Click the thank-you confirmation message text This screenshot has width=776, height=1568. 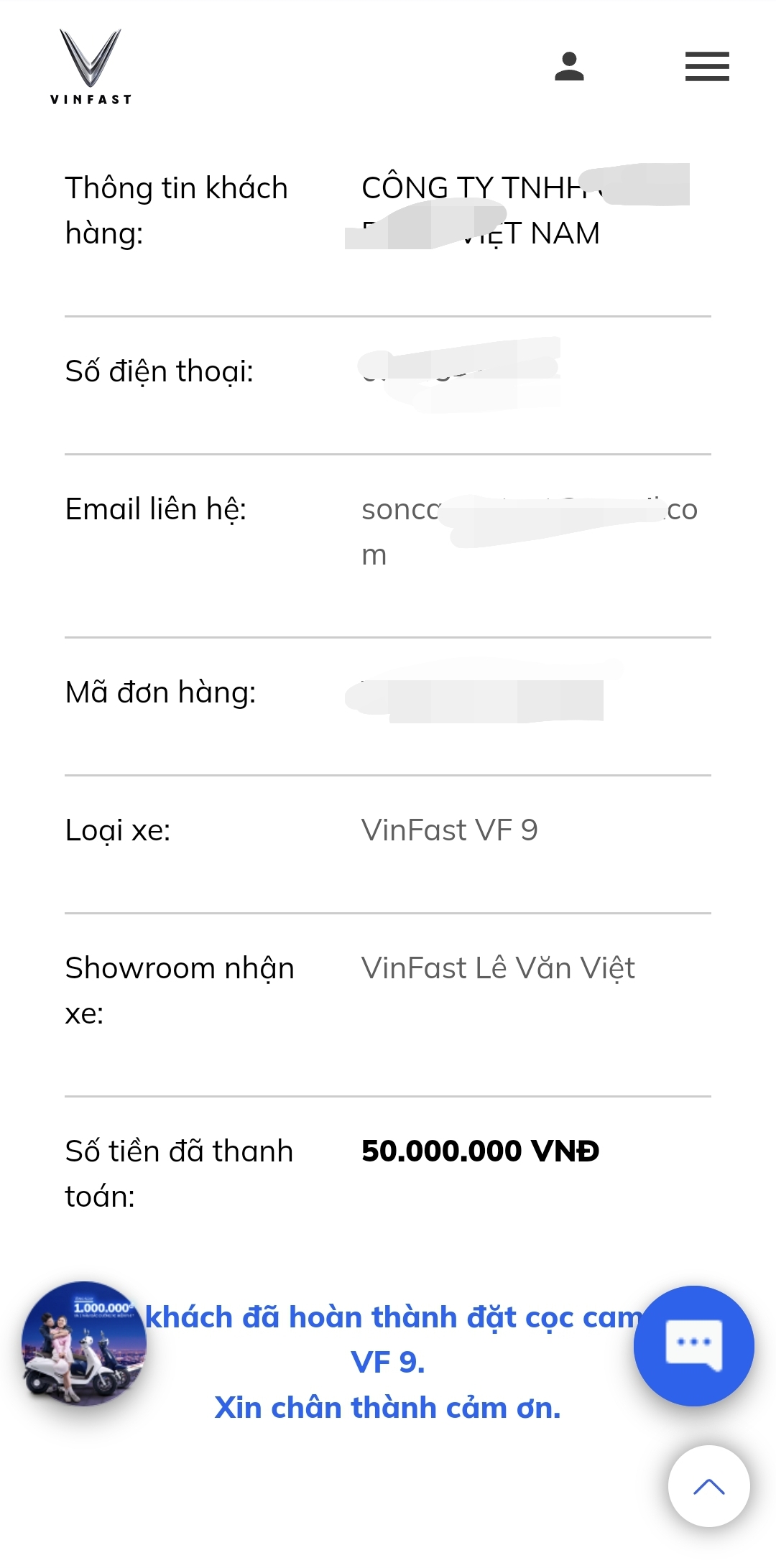[388, 1406]
